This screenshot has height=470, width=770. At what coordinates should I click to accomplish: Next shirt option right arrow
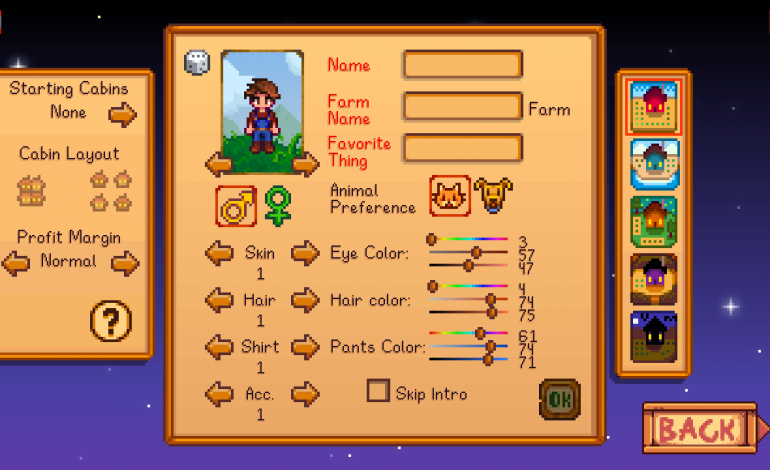pos(305,347)
